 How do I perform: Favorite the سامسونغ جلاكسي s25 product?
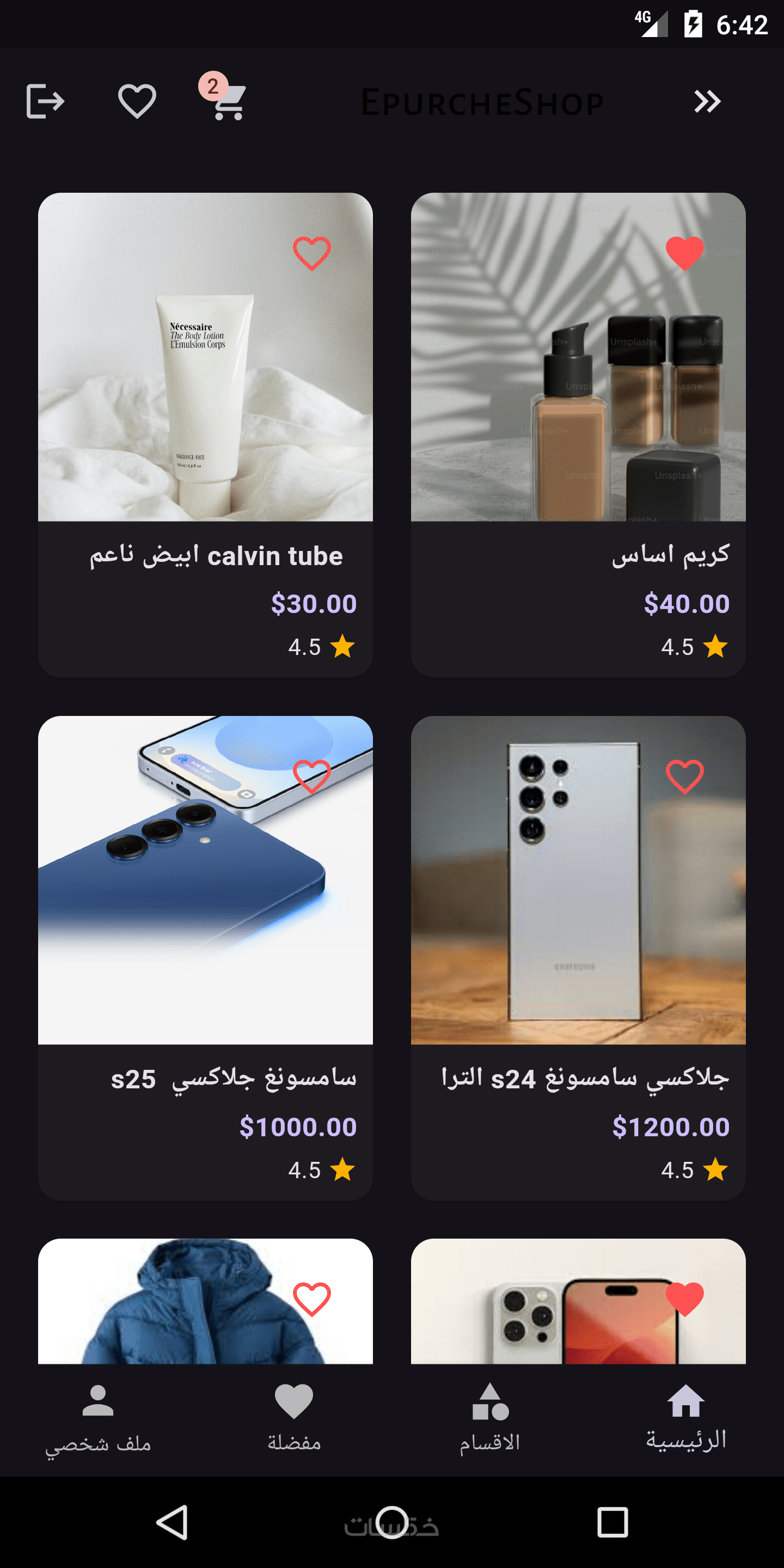(311, 777)
